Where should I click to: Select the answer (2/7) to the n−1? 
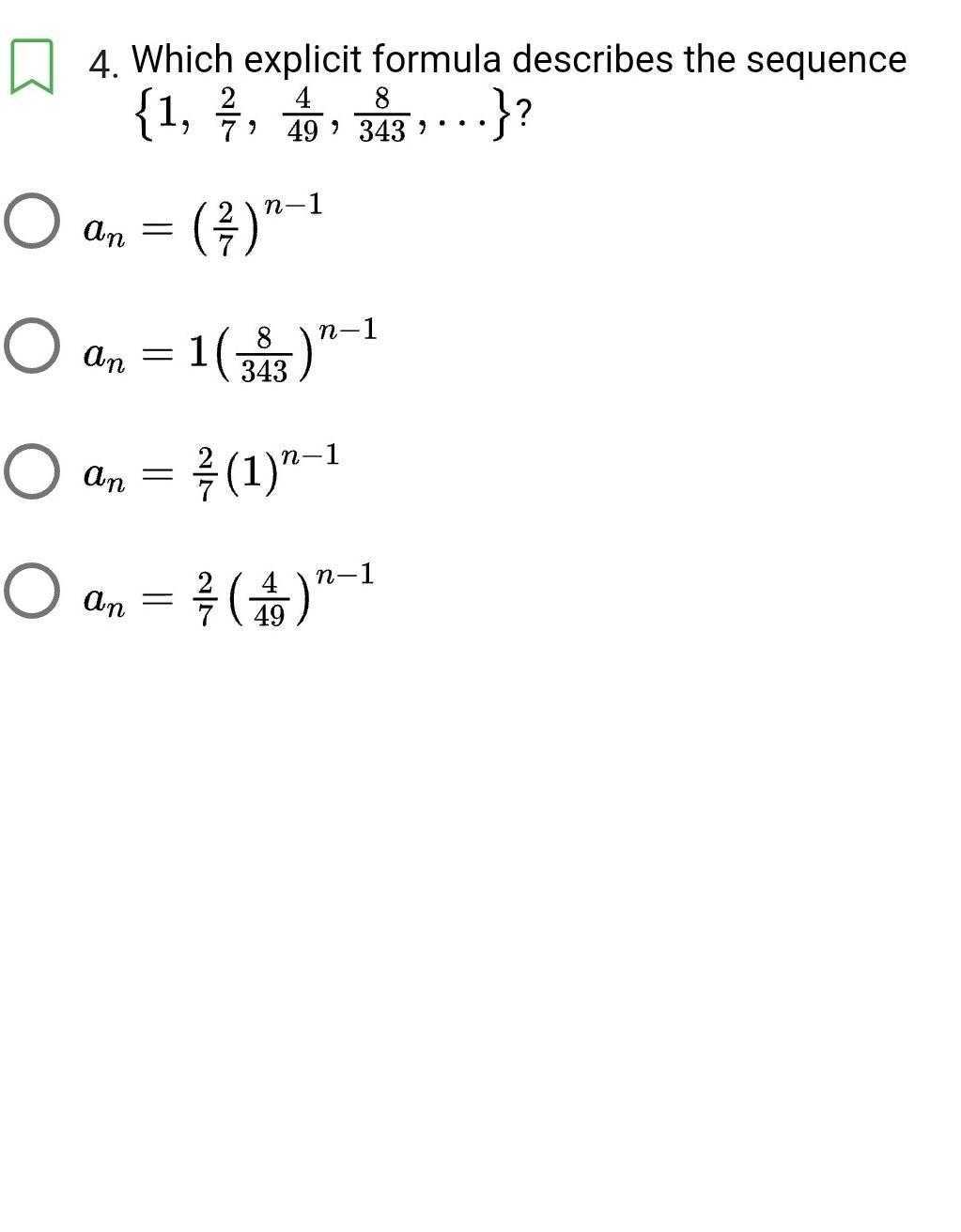click(32, 222)
